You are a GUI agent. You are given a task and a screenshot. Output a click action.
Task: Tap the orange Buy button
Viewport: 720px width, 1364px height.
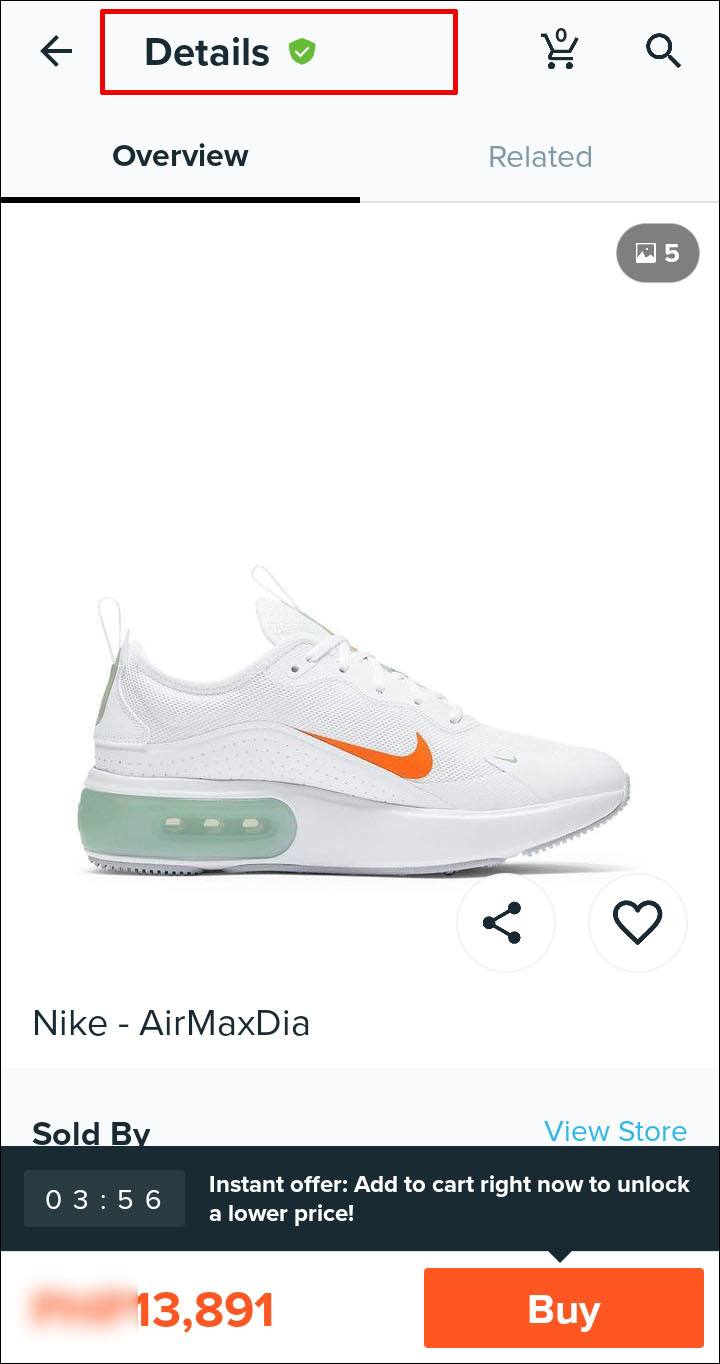[x=563, y=1309]
